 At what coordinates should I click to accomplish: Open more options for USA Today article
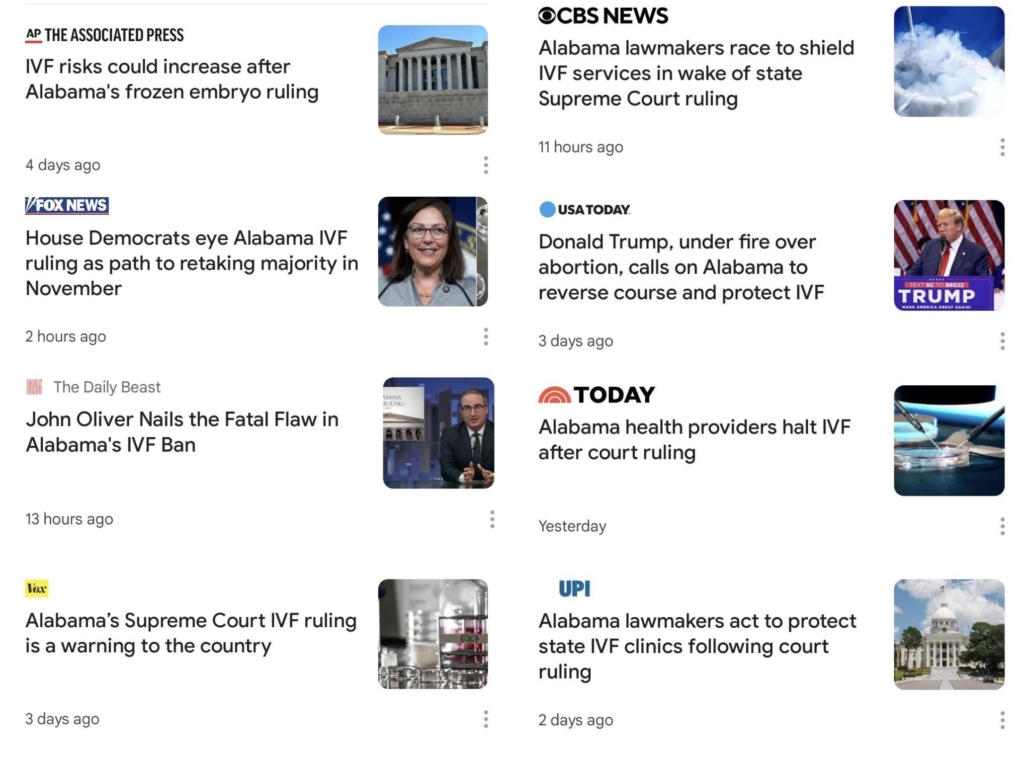pyautogui.click(x=1002, y=341)
